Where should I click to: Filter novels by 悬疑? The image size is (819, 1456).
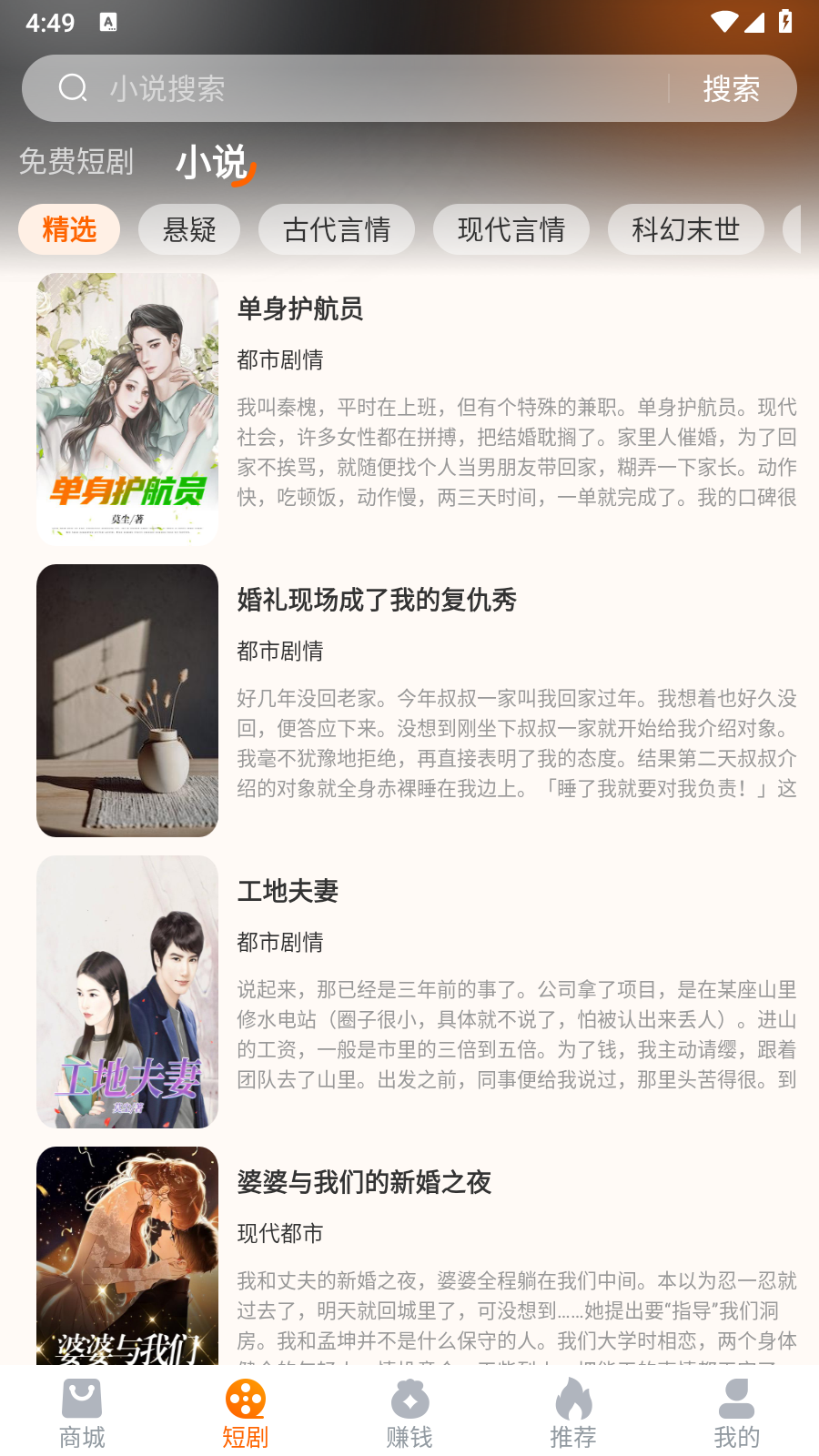click(x=189, y=229)
